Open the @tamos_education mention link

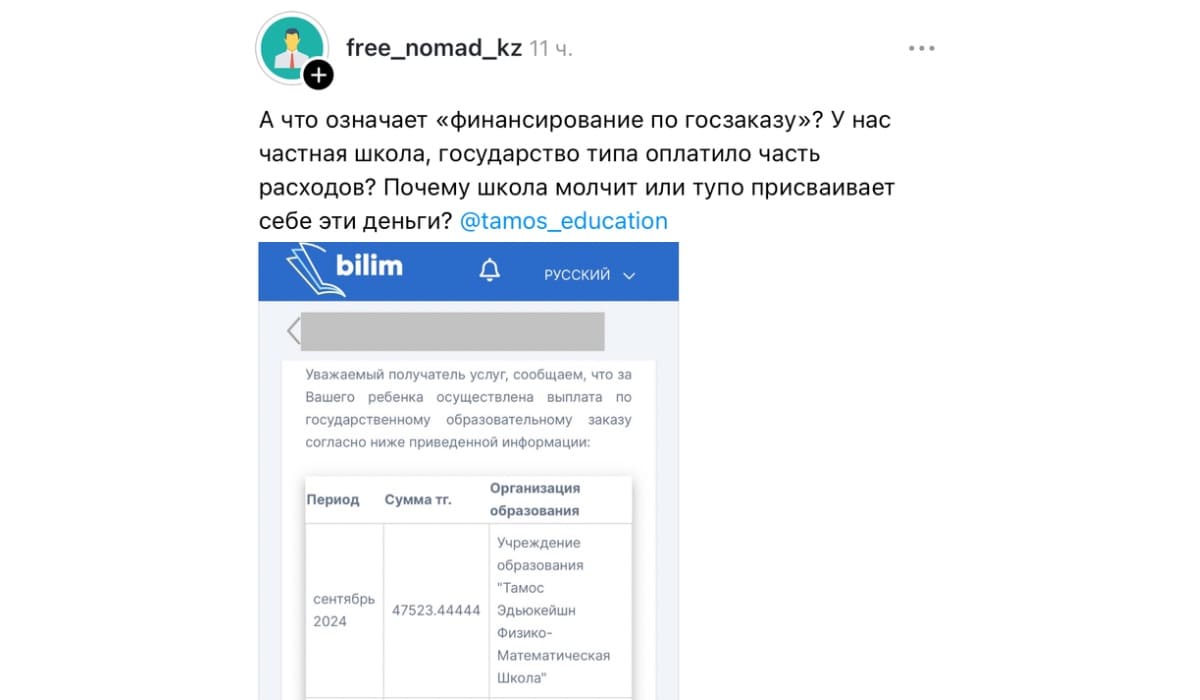pyautogui.click(x=563, y=221)
